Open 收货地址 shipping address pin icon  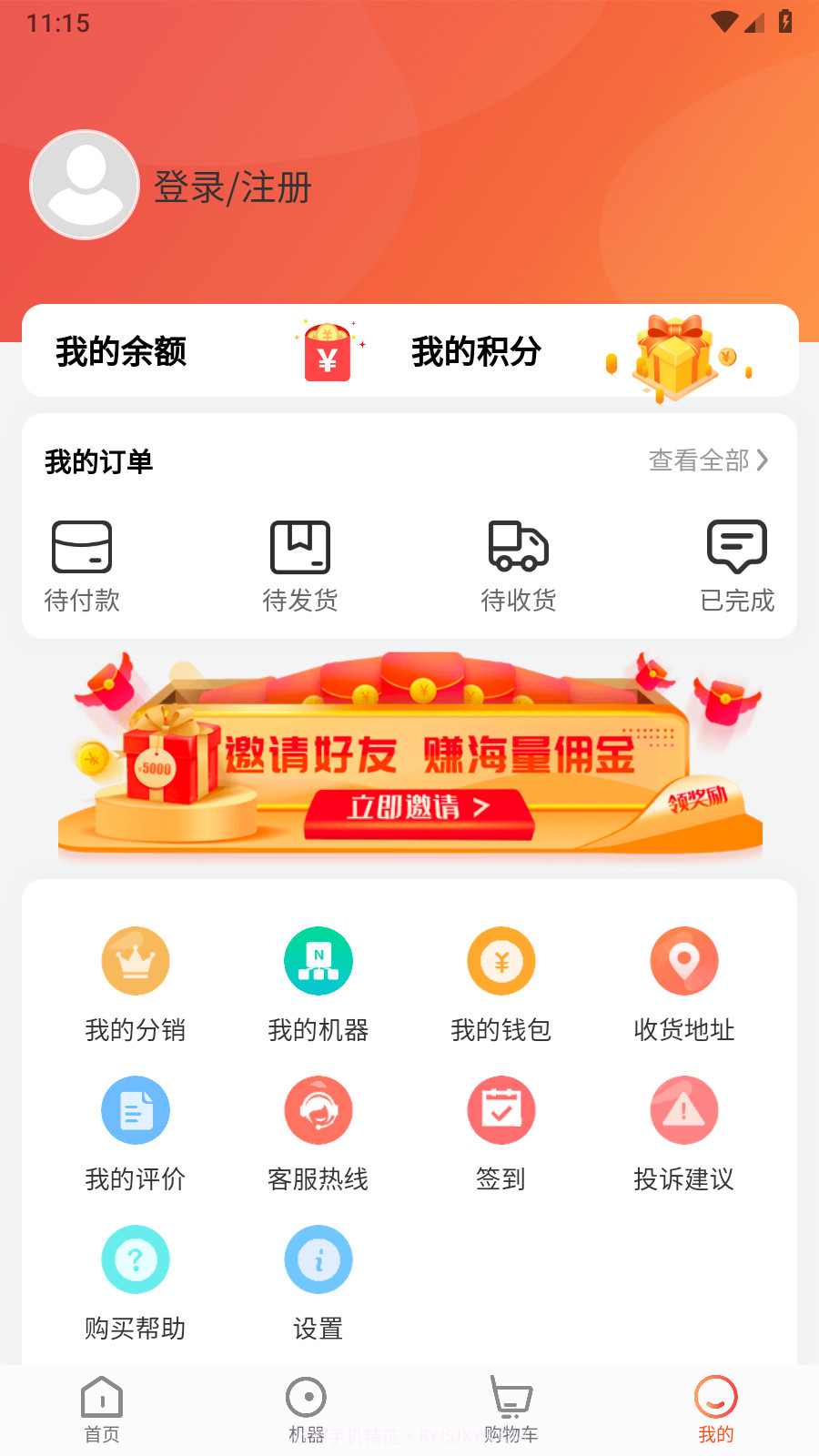684,961
